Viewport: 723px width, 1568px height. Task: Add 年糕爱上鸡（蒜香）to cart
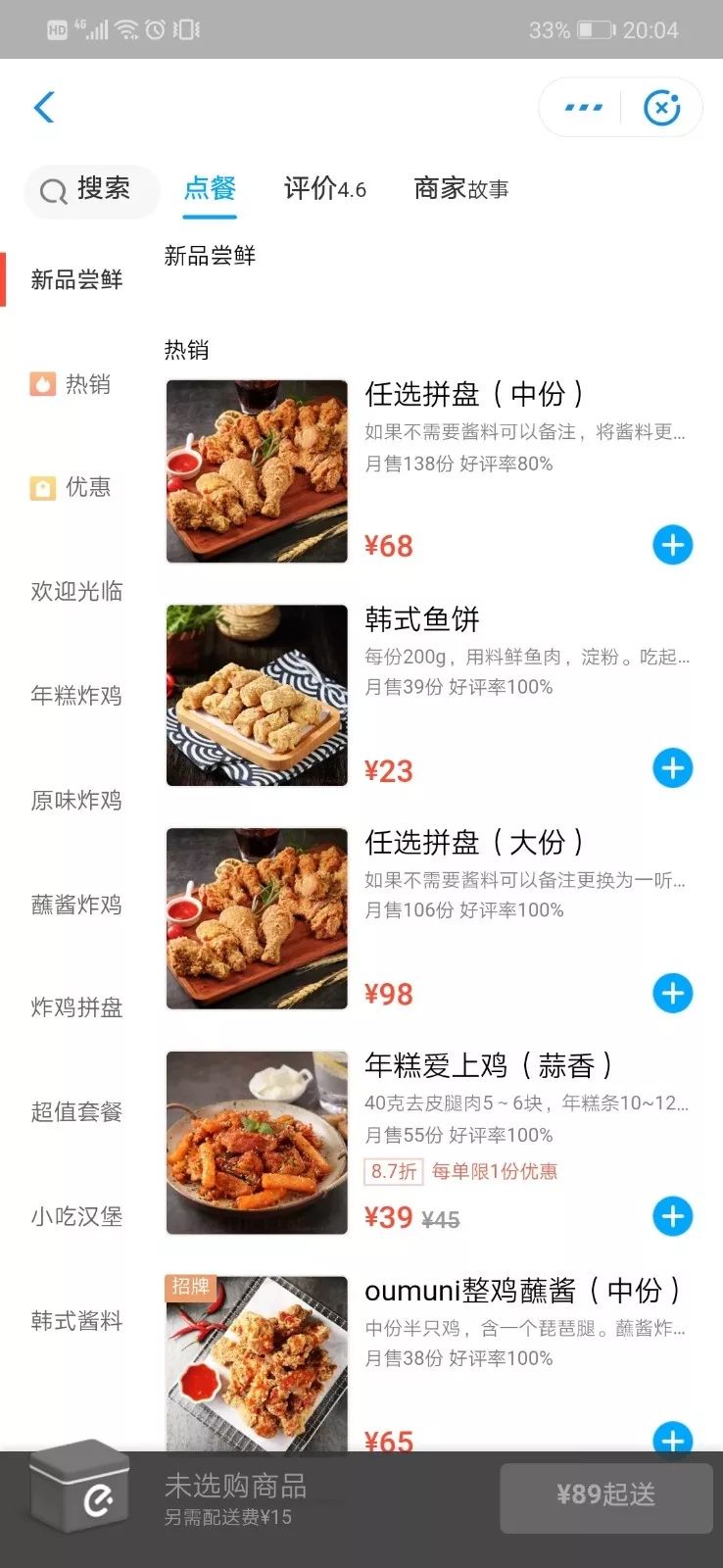(672, 1216)
